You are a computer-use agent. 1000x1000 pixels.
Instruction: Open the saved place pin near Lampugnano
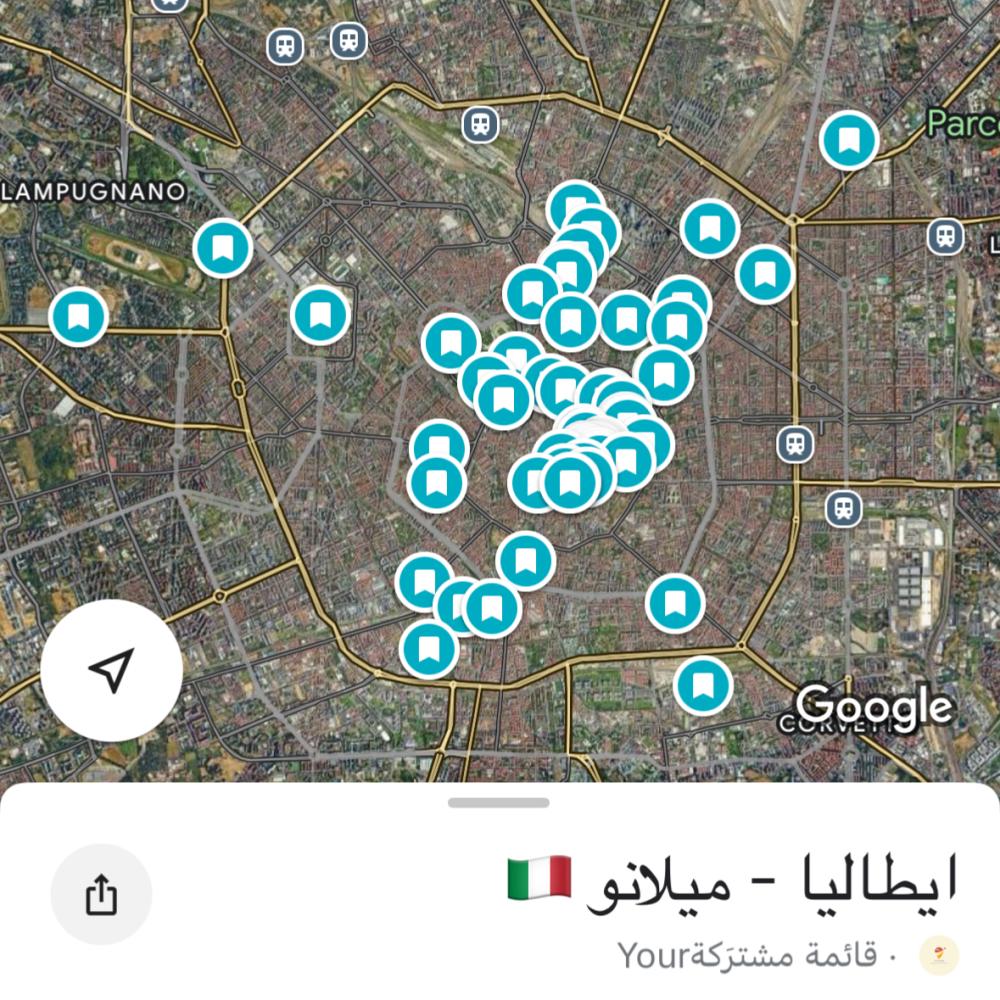point(222,248)
